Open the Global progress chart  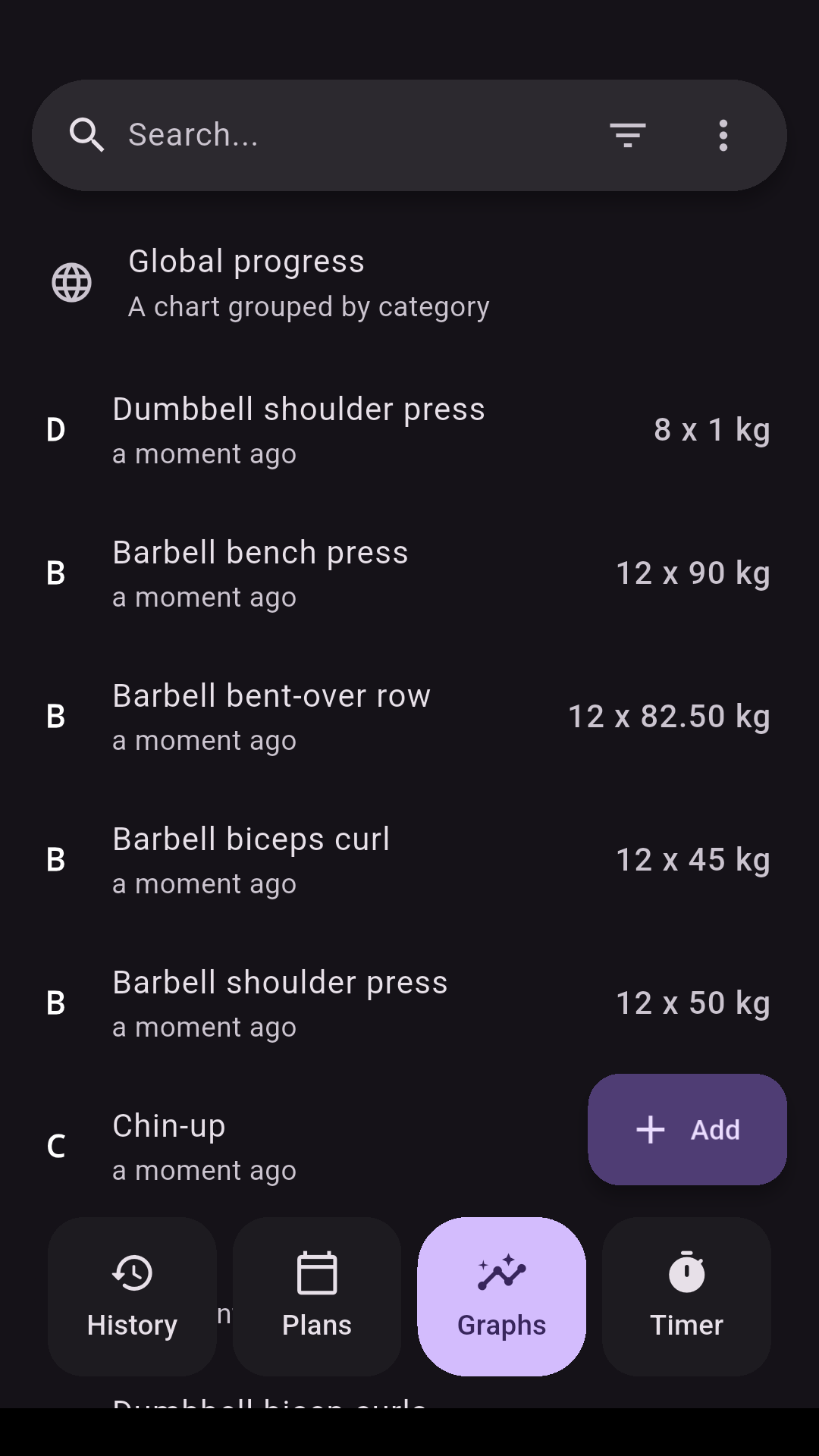pos(309,283)
